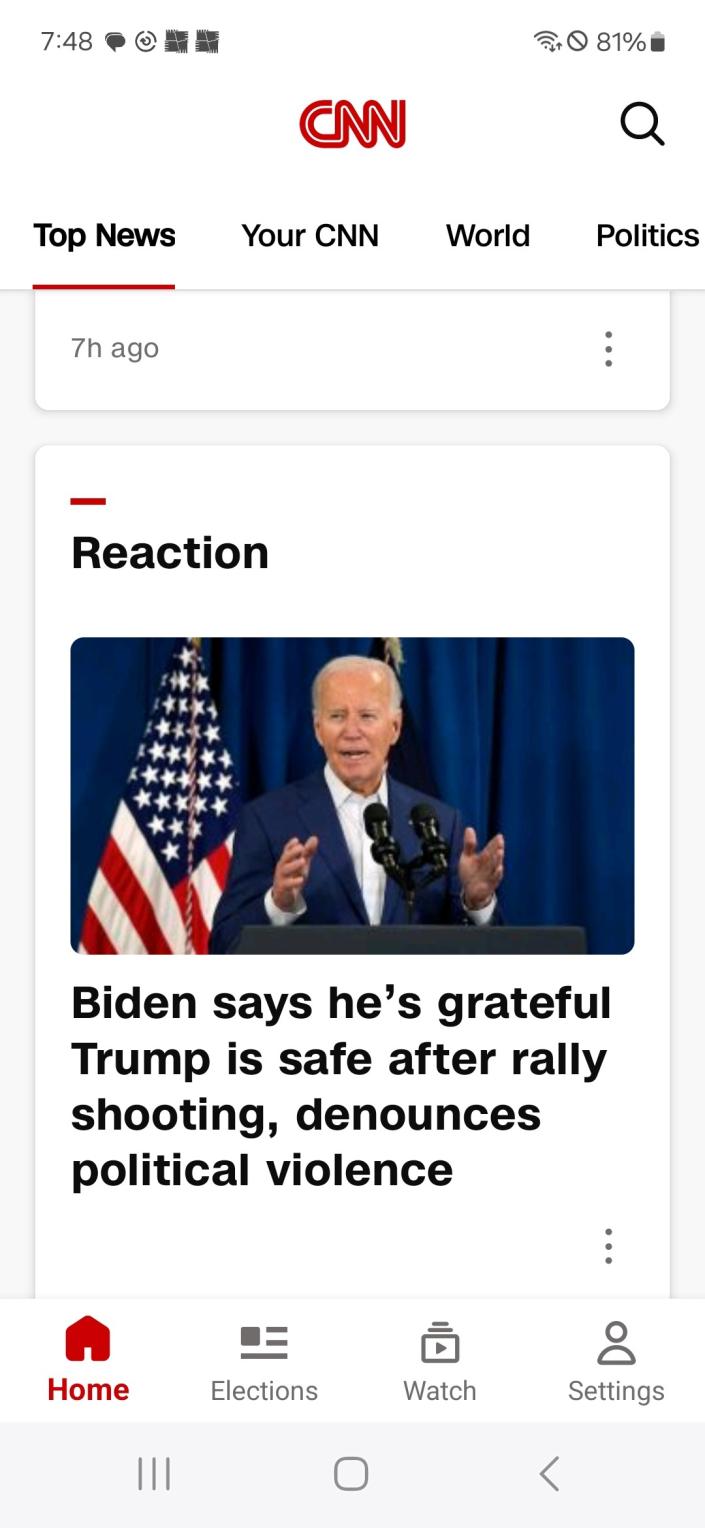705x1528 pixels.
Task: Go to the Elections section
Action: (x=264, y=1361)
